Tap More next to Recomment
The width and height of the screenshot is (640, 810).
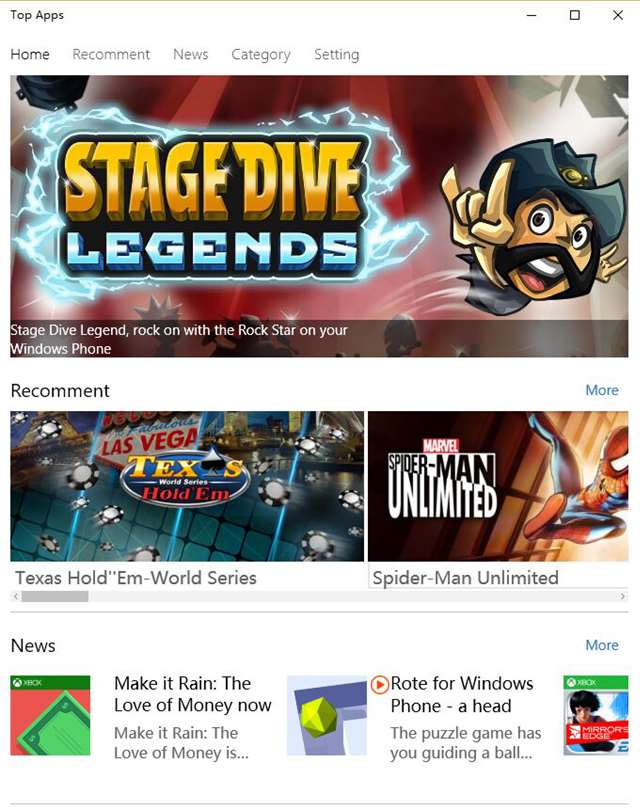601,390
